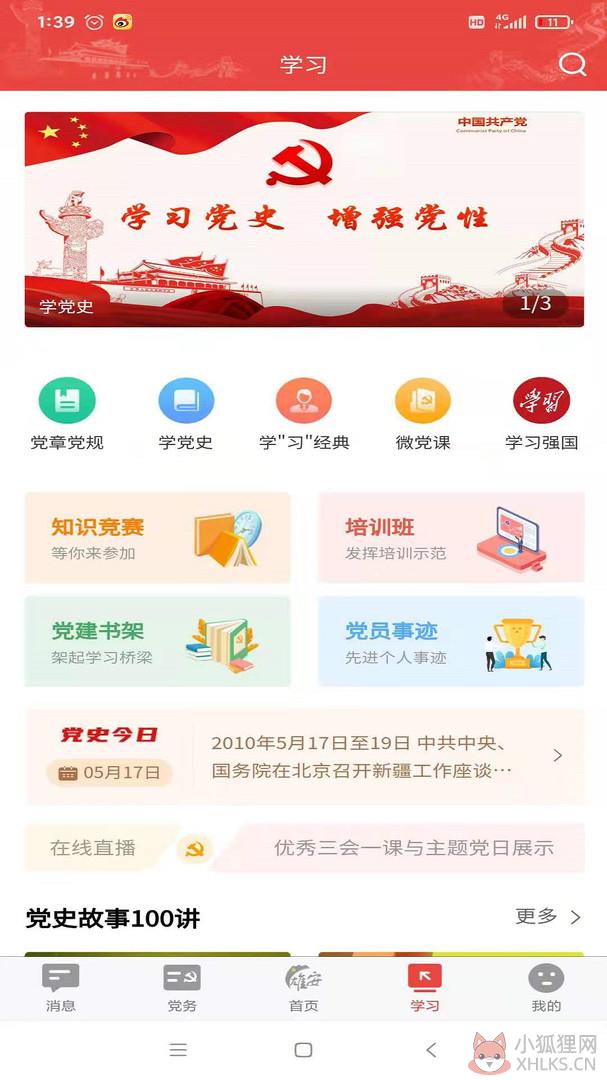
Task: Switch to the 党务 tab
Action: click(x=182, y=988)
